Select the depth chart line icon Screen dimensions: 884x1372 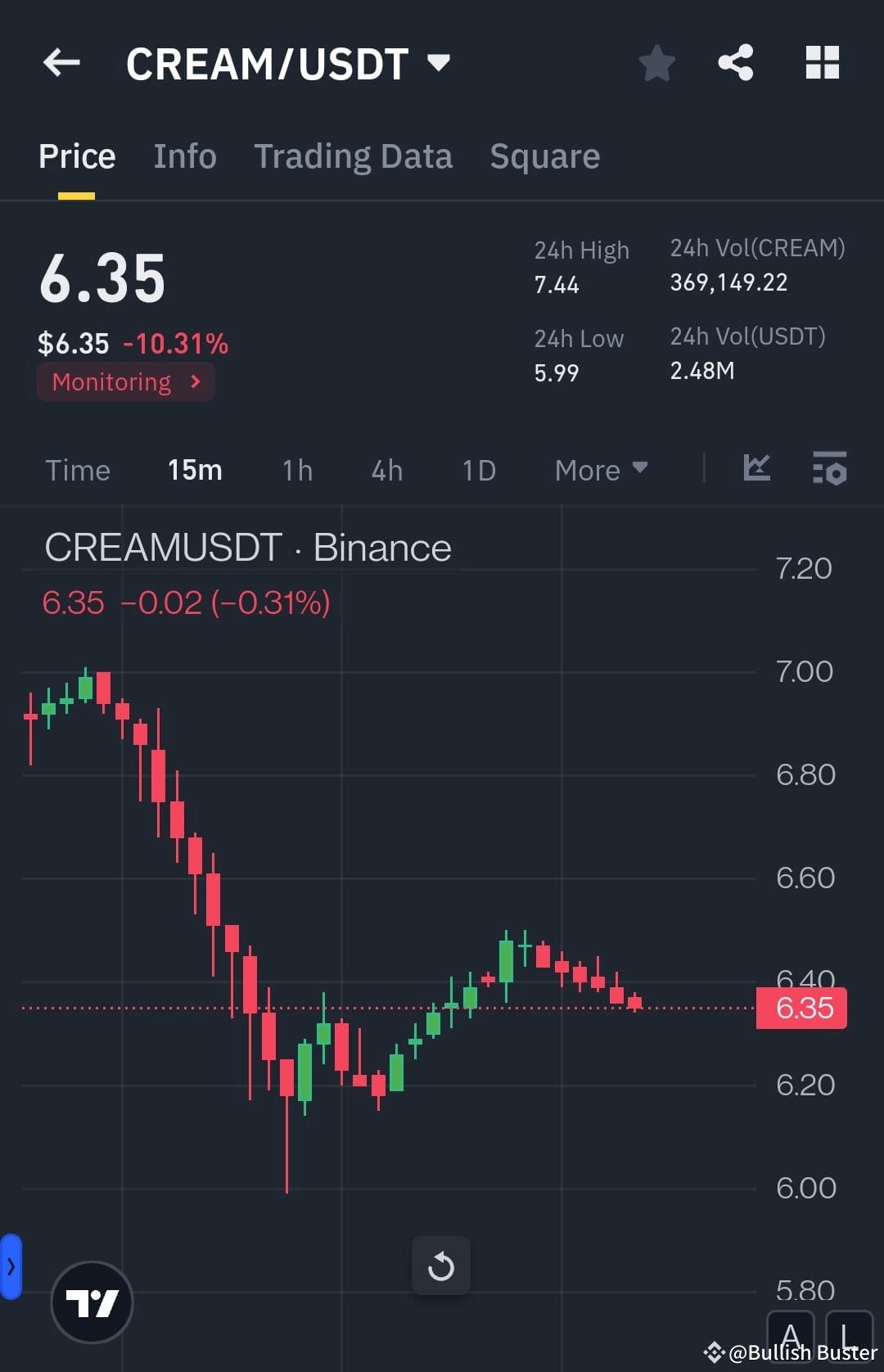pyautogui.click(x=757, y=469)
